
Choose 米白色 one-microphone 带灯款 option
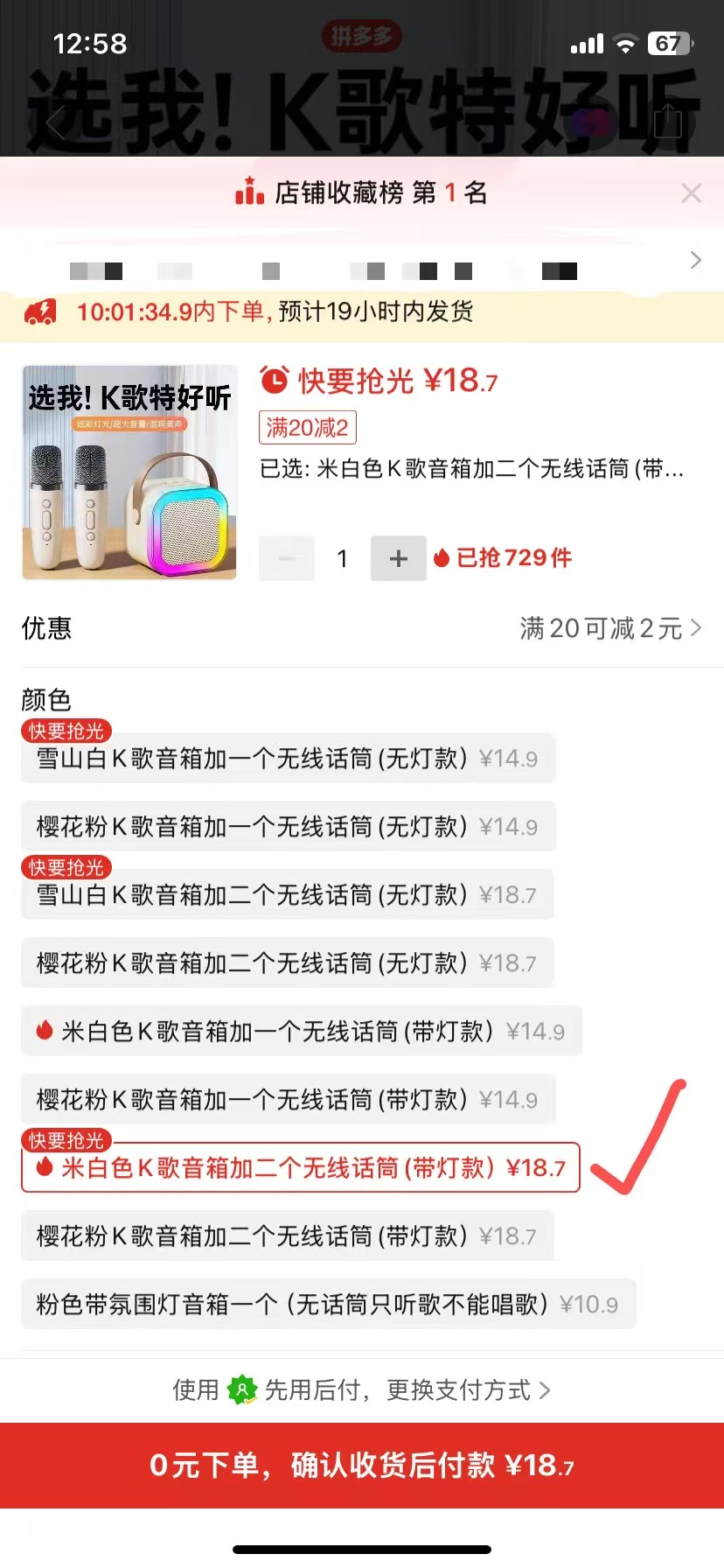point(301,1032)
